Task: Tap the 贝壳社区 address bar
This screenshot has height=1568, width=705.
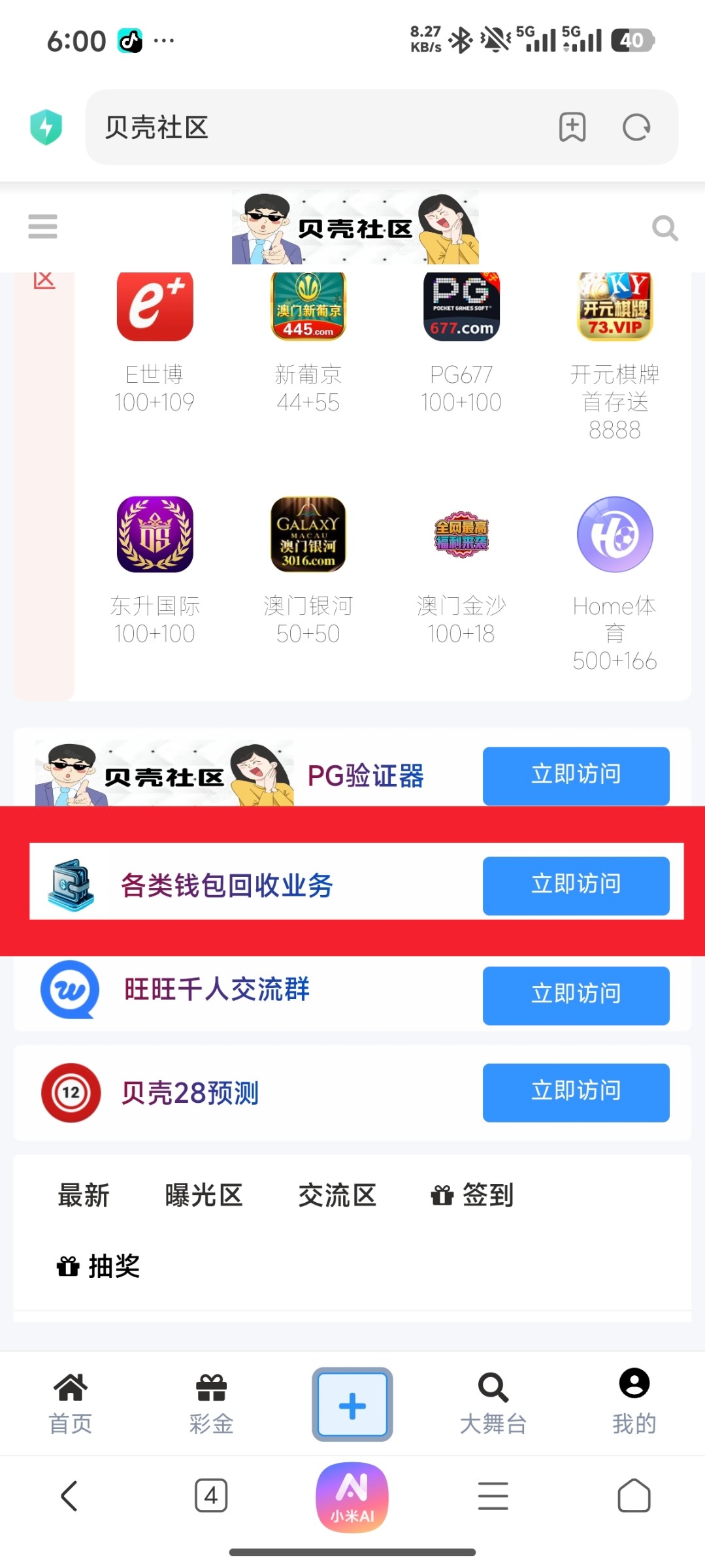Action: pos(314,127)
